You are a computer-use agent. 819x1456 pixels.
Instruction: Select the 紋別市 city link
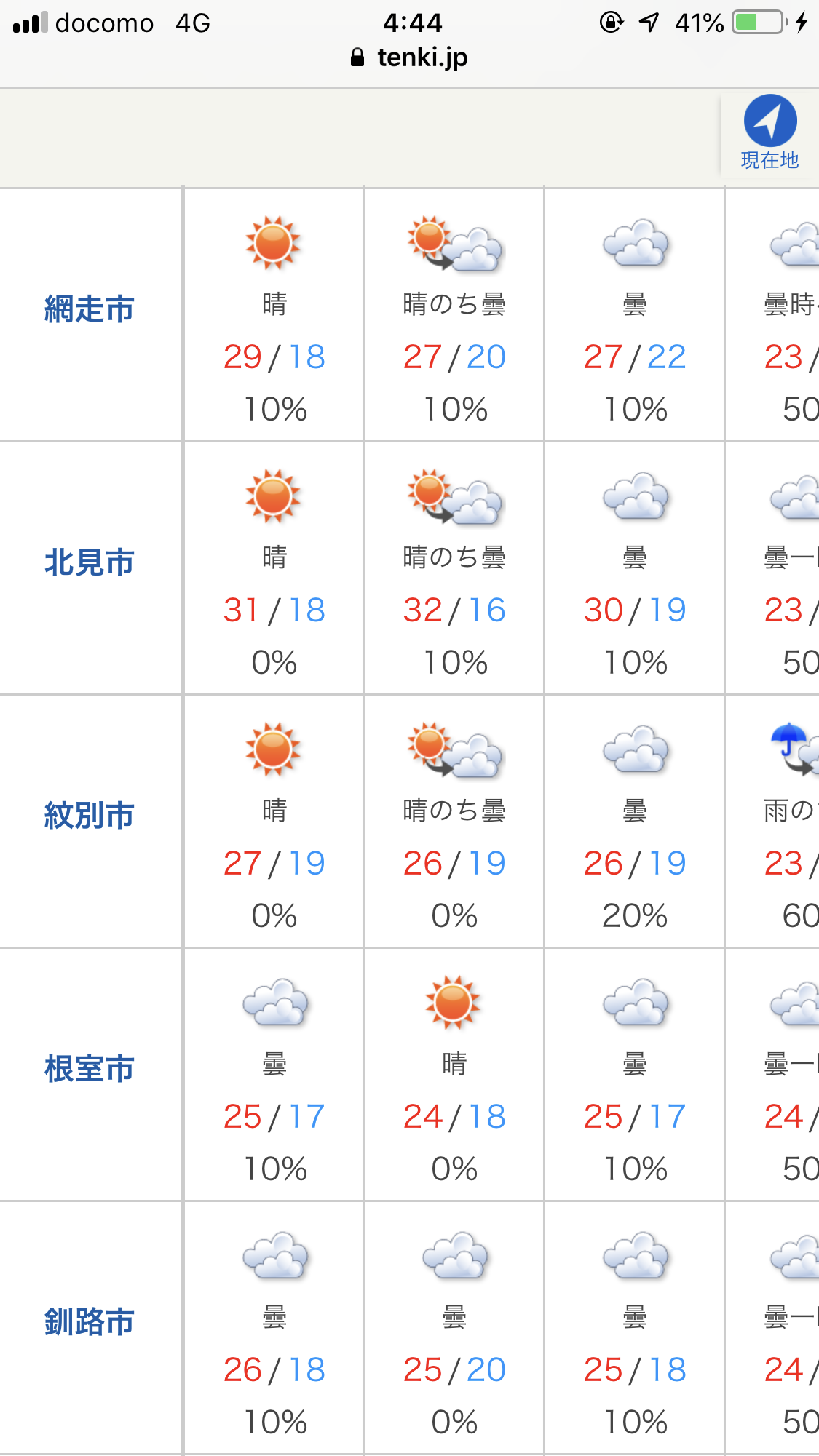pos(90,816)
